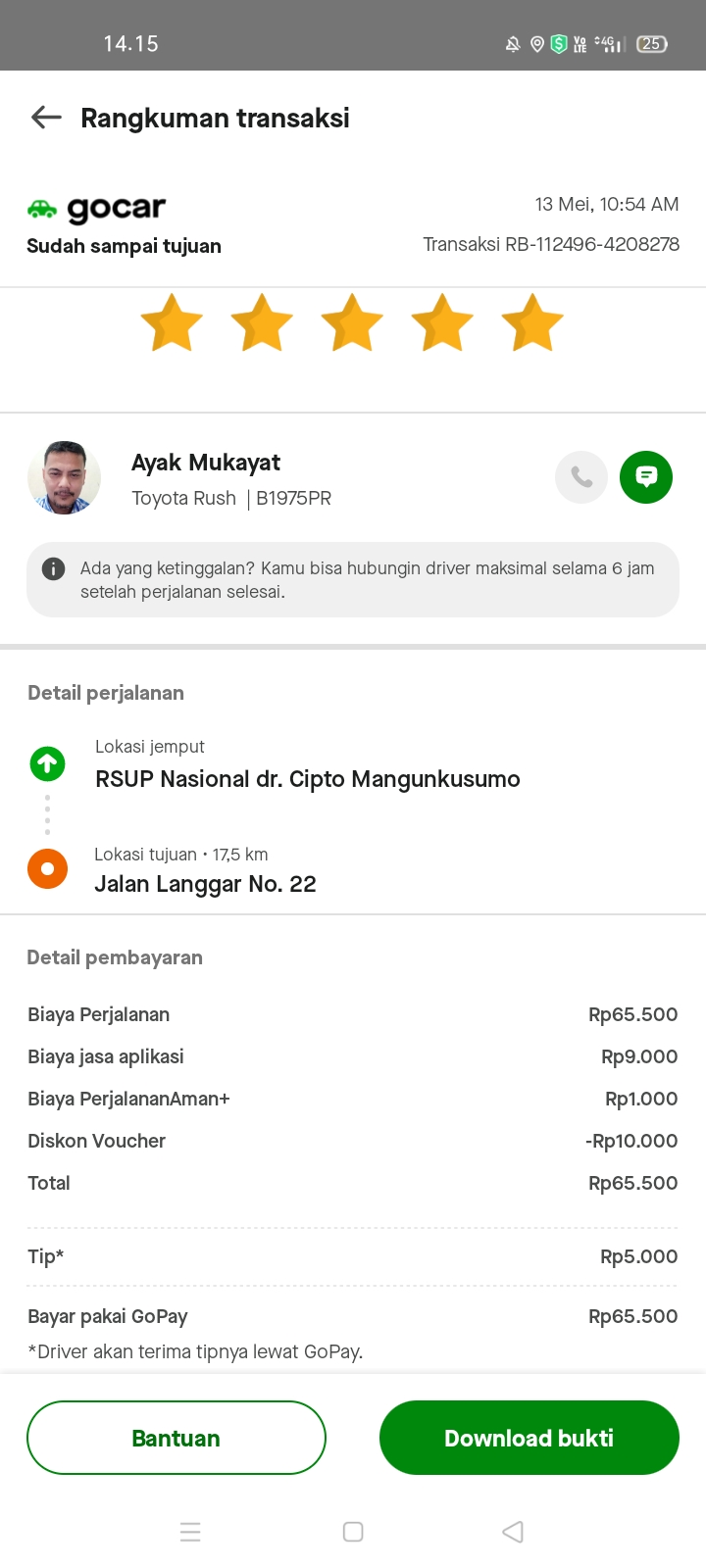Open chat with driver Ayak Mukayat
Screen dimensions: 706x1568
[x=646, y=477]
